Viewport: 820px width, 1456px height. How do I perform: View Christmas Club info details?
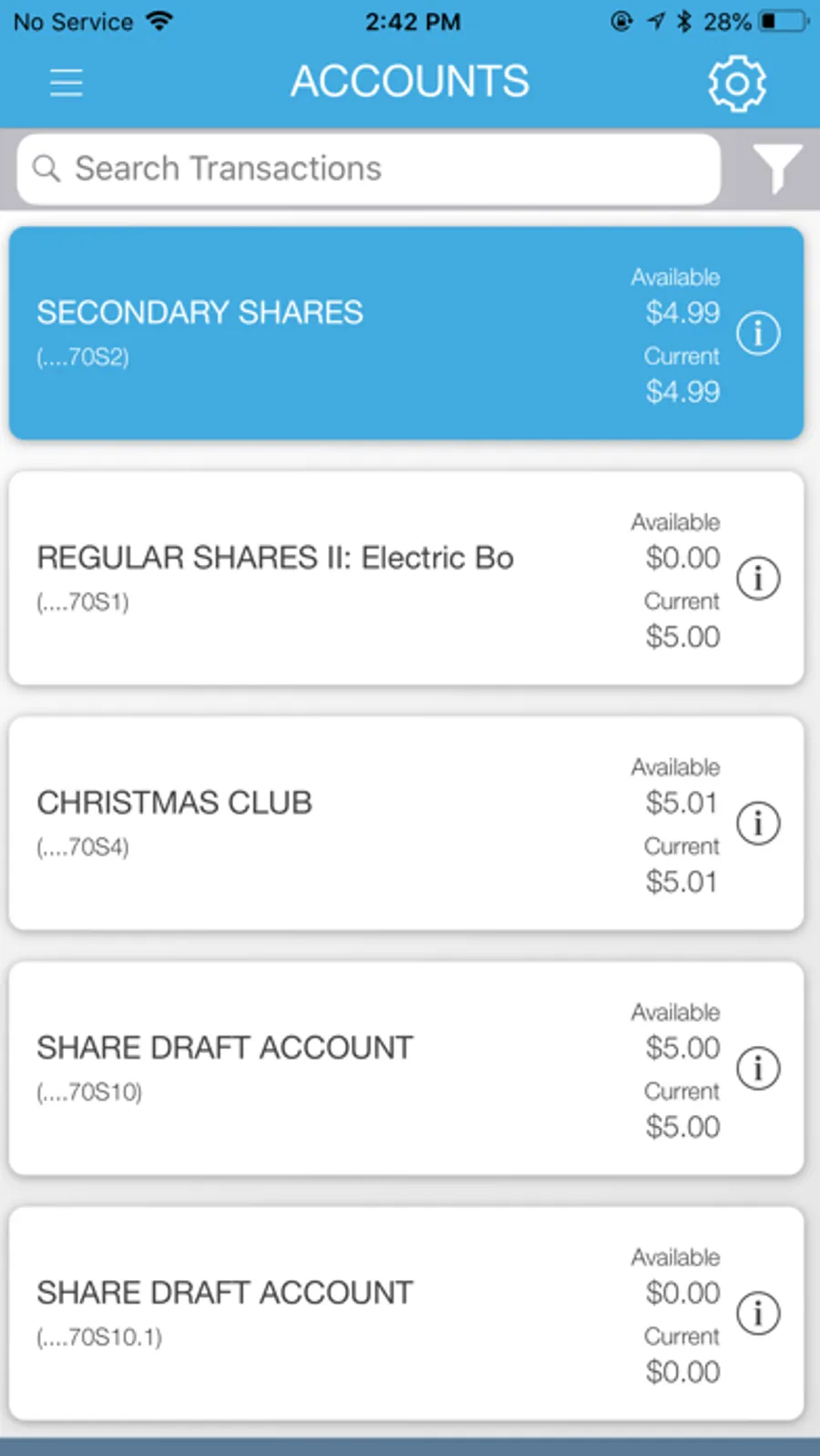coord(758,824)
